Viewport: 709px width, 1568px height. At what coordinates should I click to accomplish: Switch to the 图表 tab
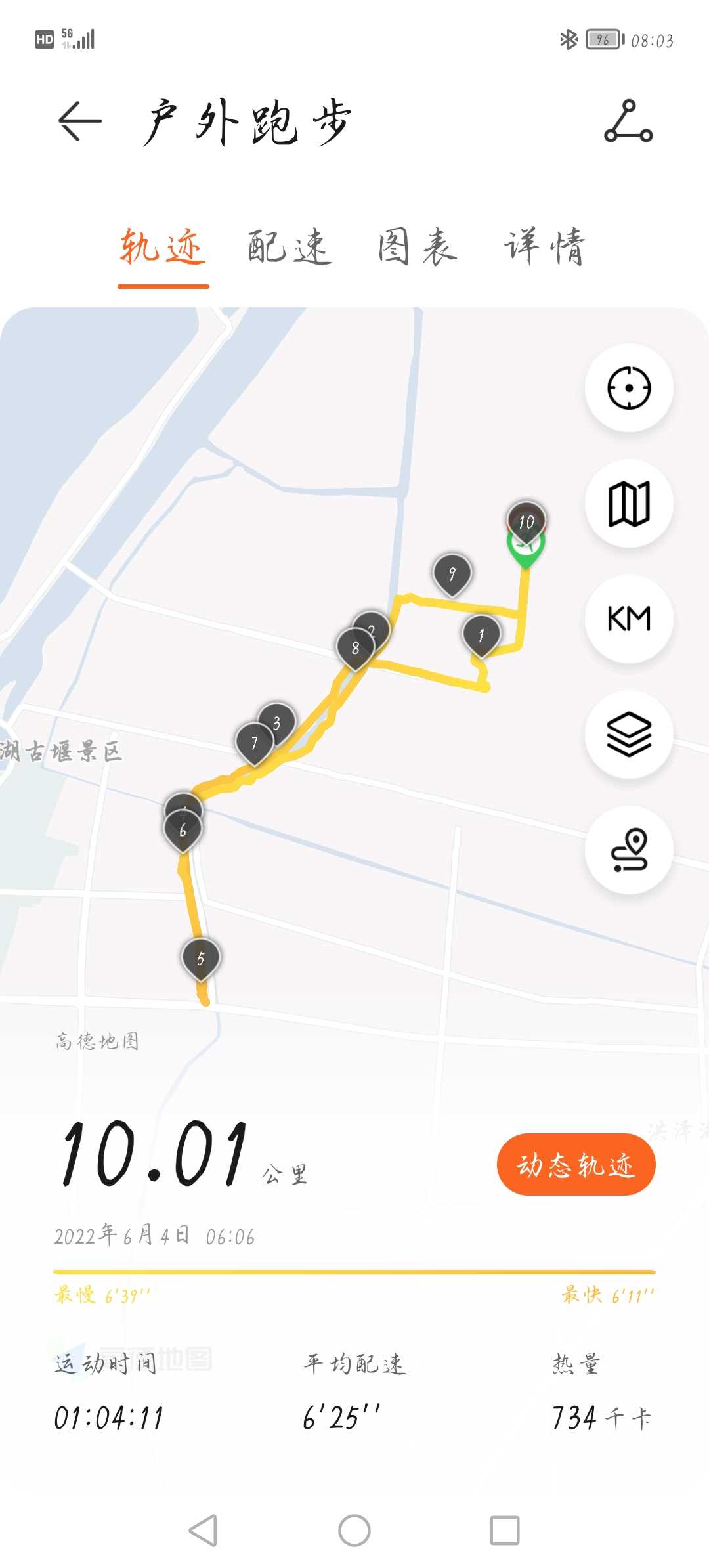(x=418, y=248)
